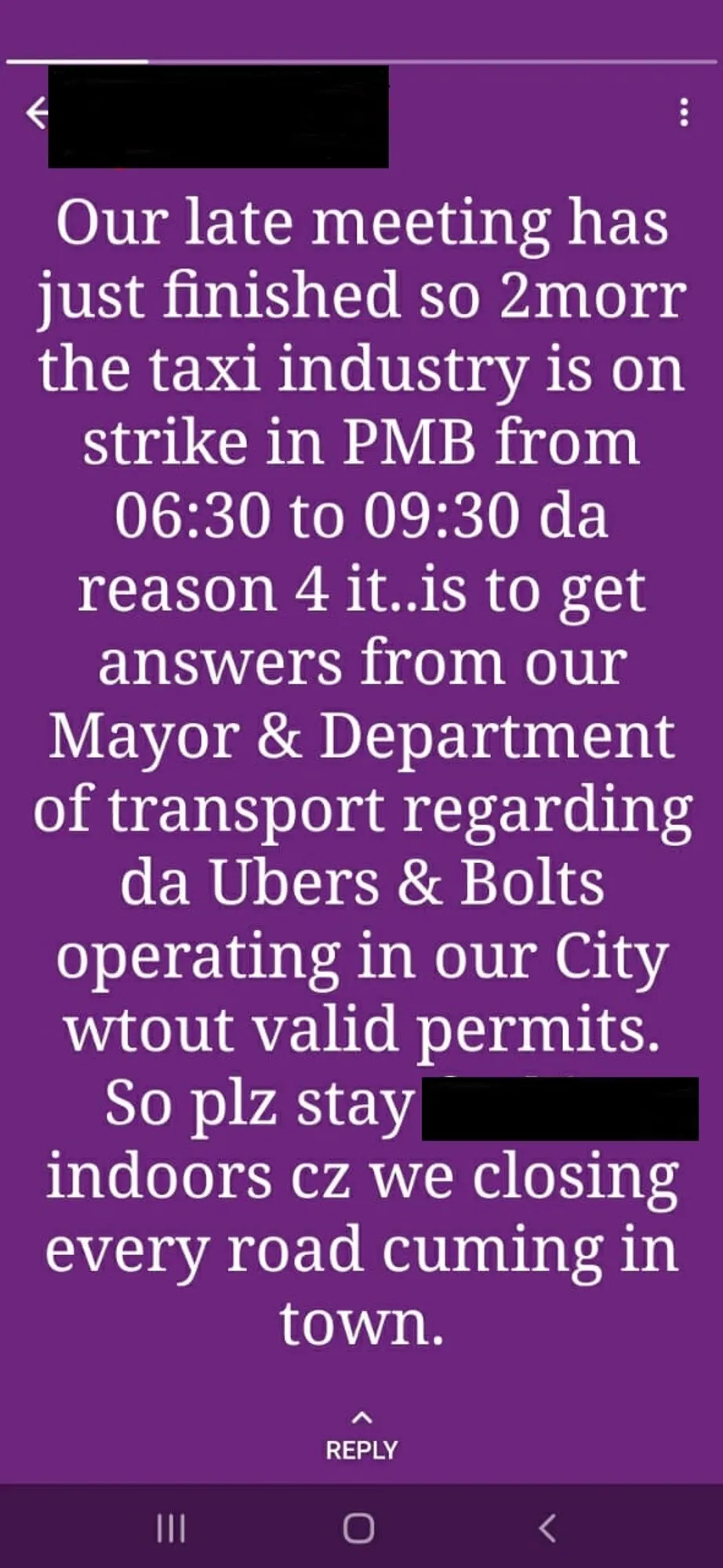Tap the system back button
The width and height of the screenshot is (723, 1568).
click(x=547, y=1528)
